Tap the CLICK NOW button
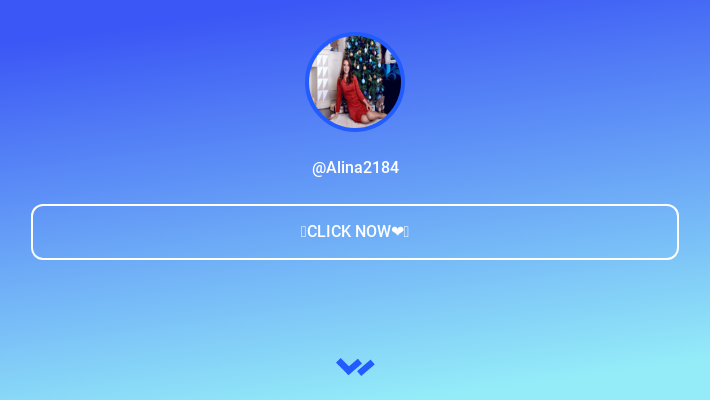 pos(355,232)
